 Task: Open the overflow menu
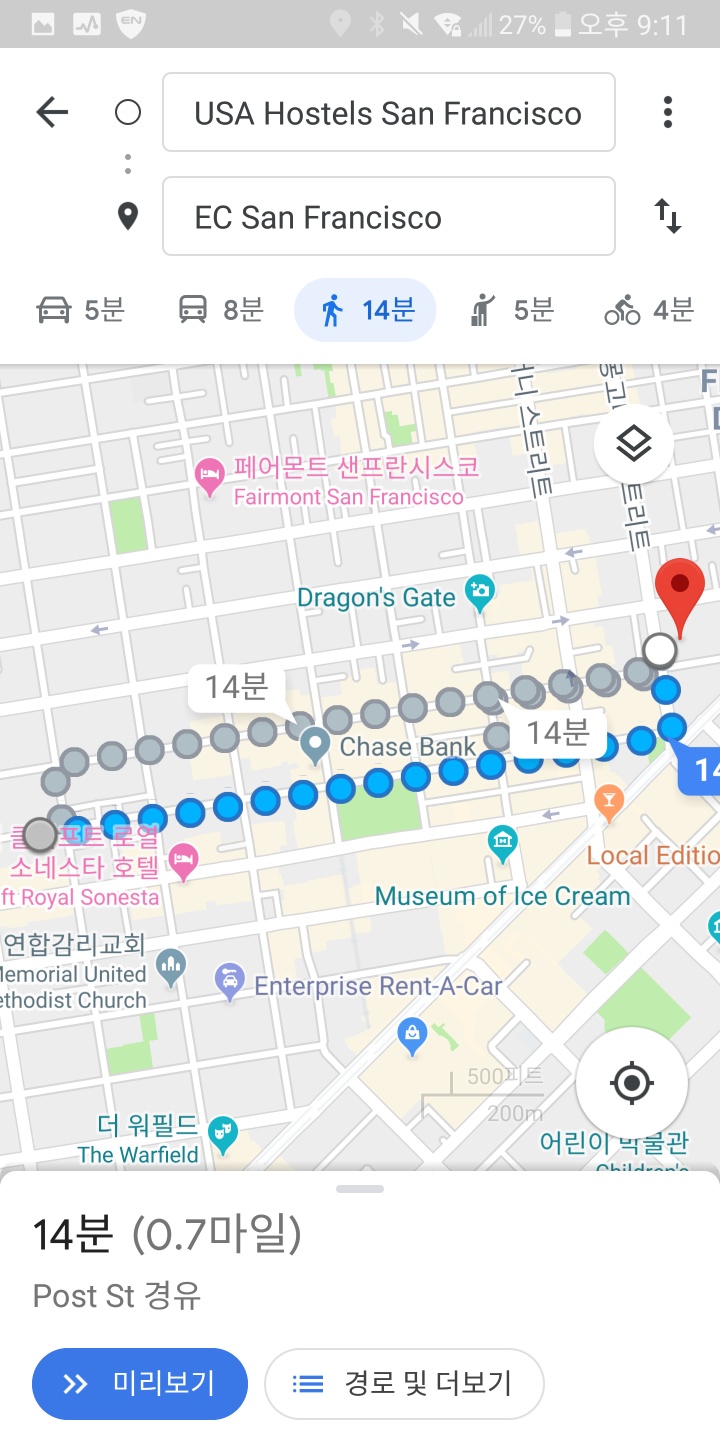[667, 112]
